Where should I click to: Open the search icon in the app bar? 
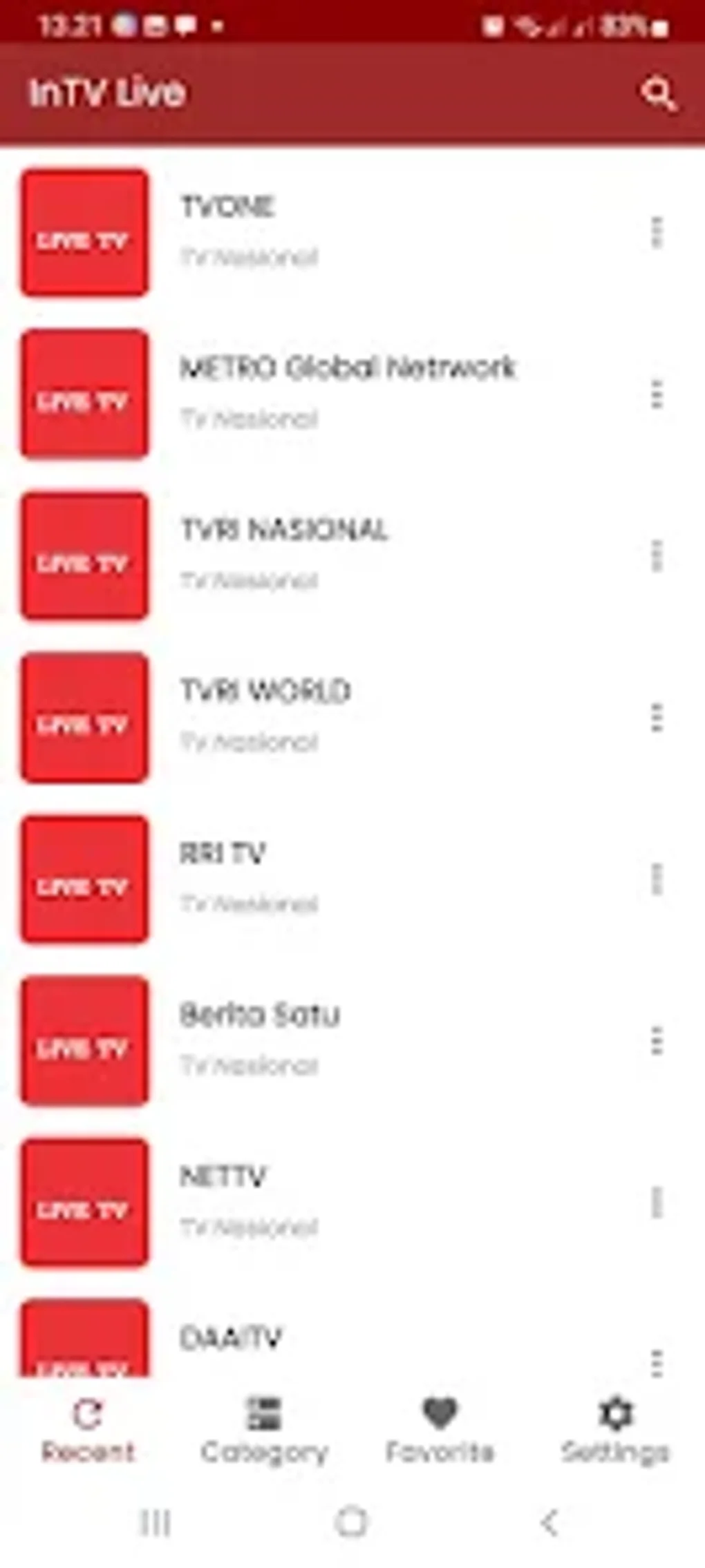tap(657, 93)
